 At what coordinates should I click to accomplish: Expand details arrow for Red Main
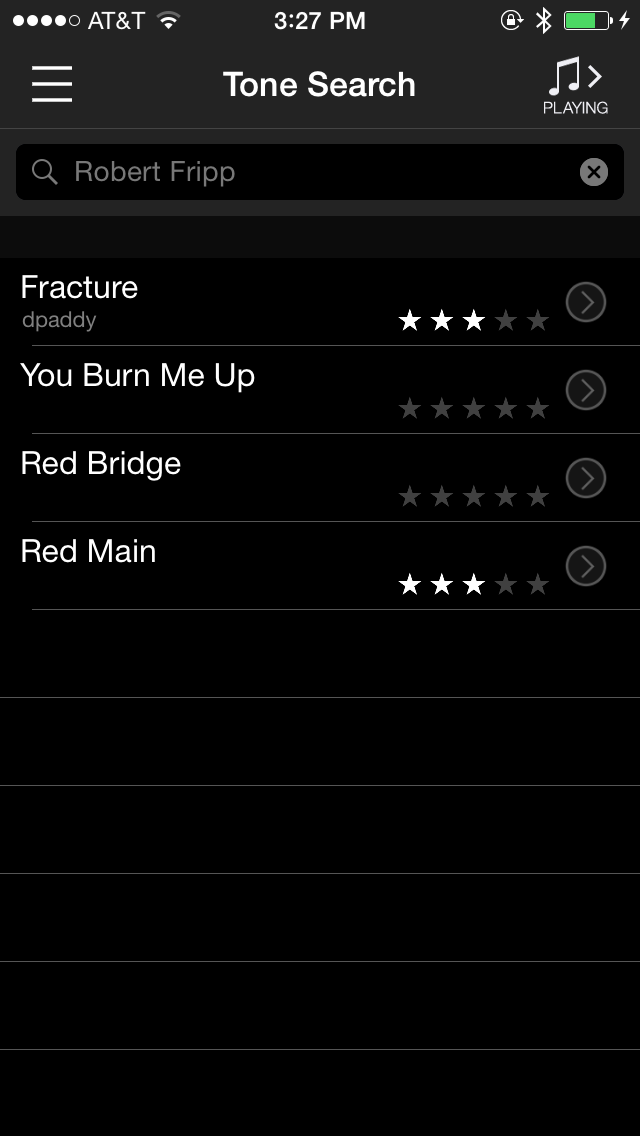point(586,566)
